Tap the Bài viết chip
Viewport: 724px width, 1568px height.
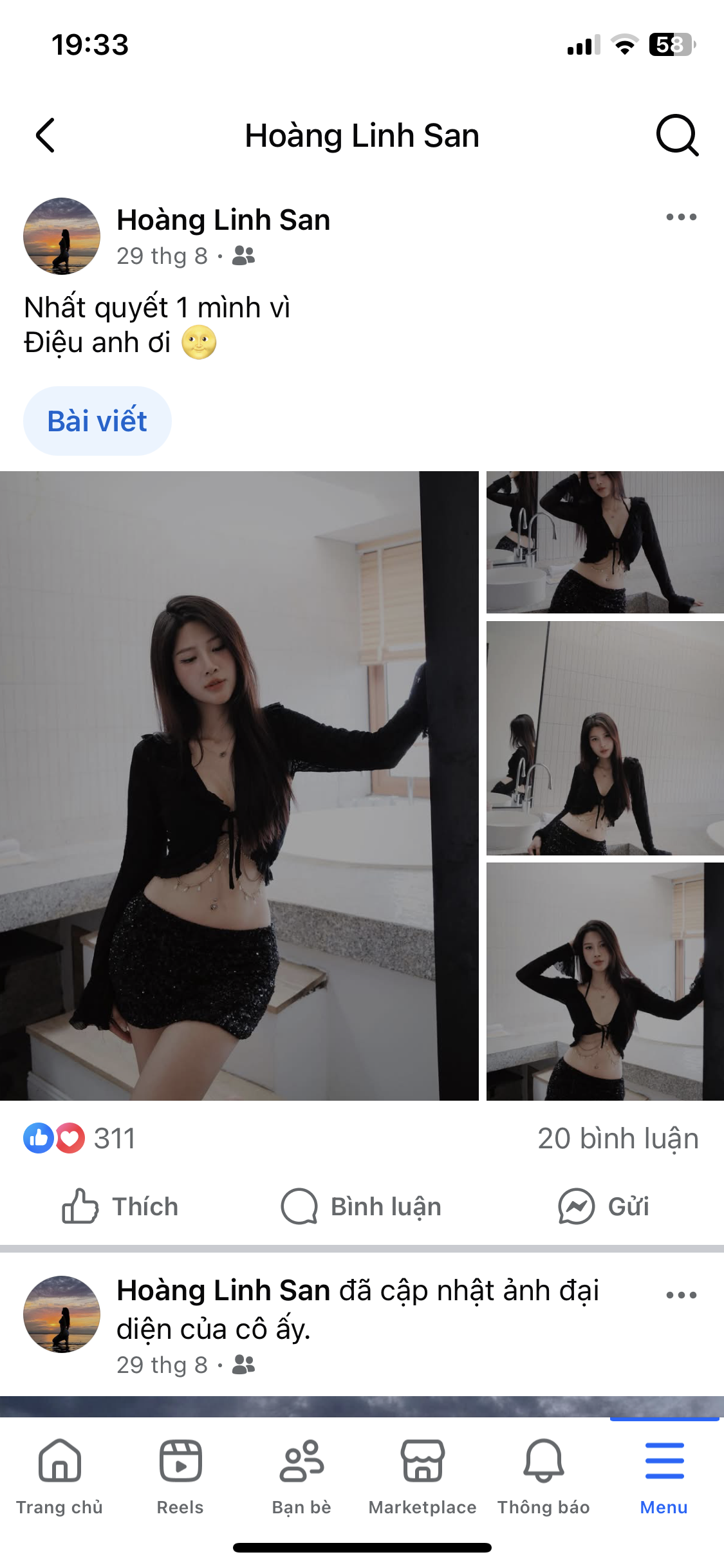[x=97, y=421]
